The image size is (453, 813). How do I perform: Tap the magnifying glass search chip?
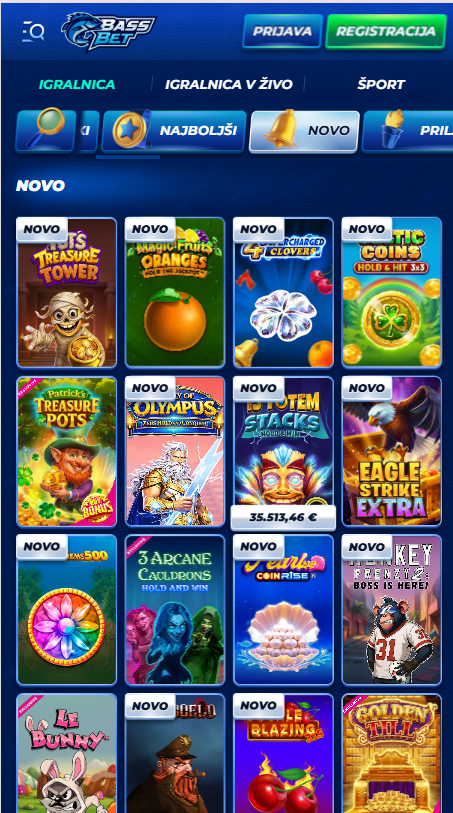pyautogui.click(x=46, y=131)
